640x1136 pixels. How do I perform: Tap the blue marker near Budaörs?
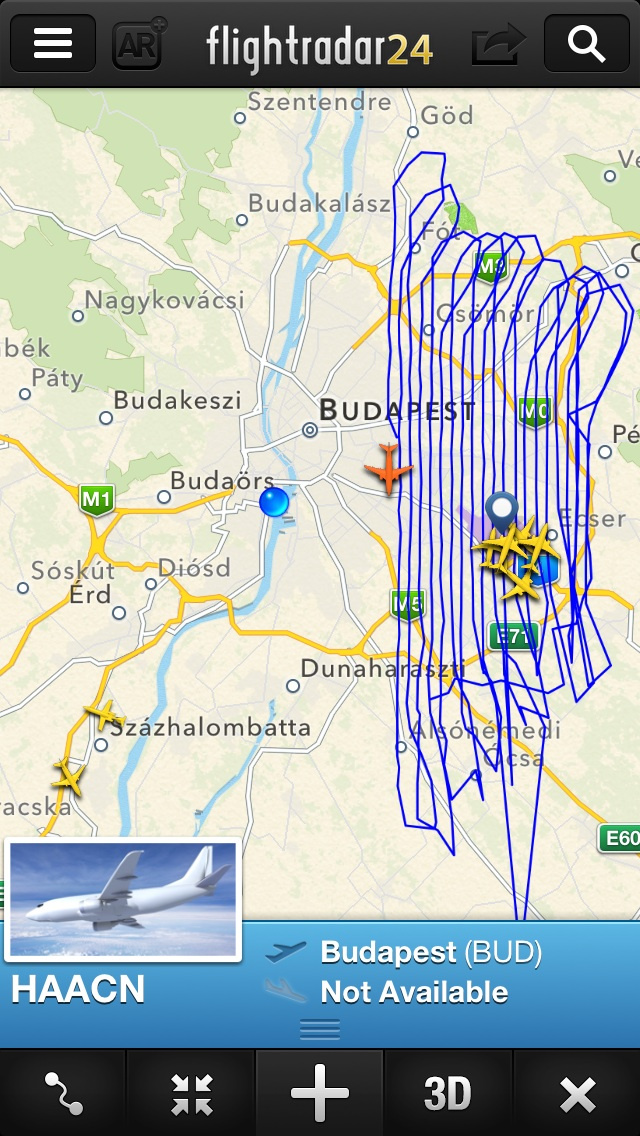click(x=273, y=502)
